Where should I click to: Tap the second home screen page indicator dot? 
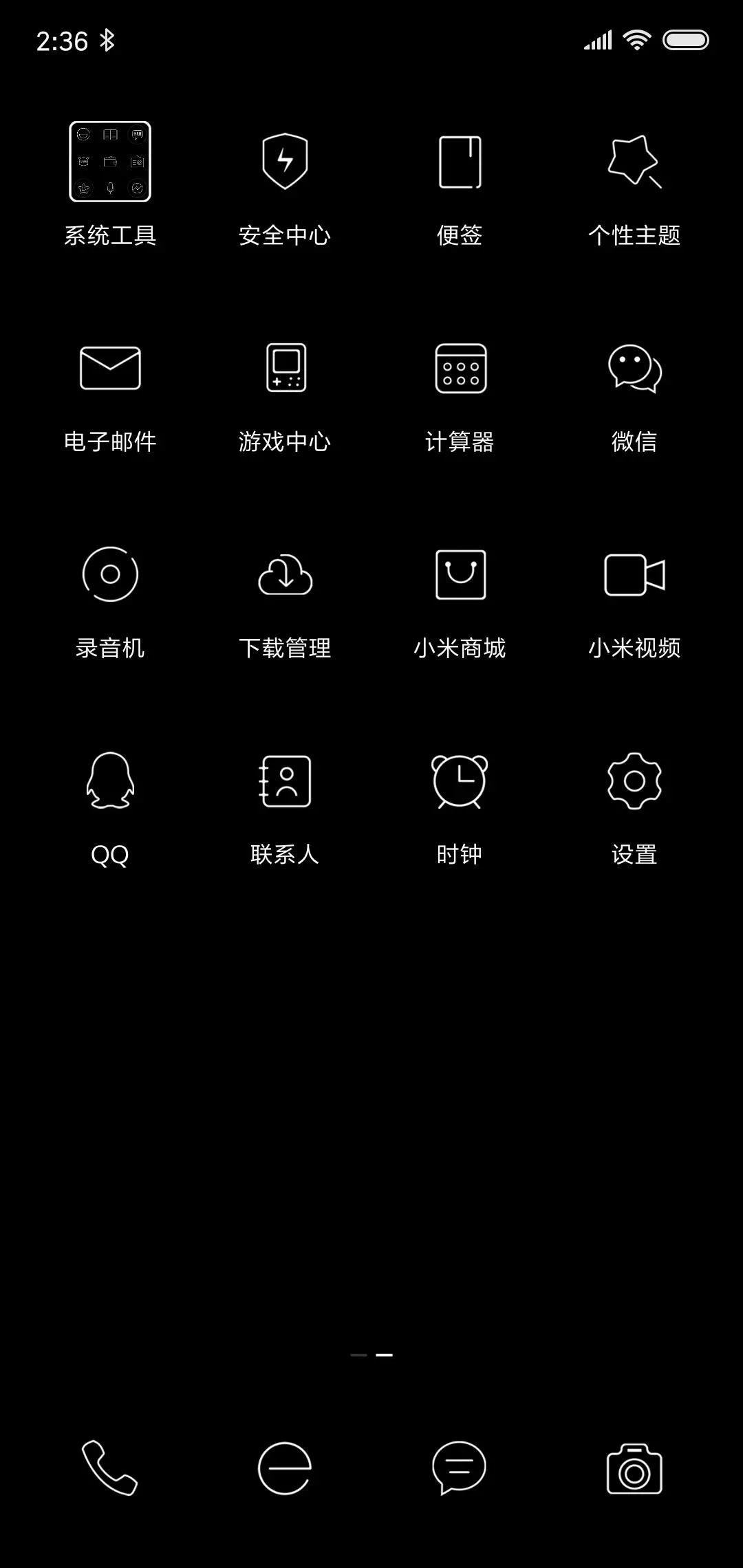383,1353
